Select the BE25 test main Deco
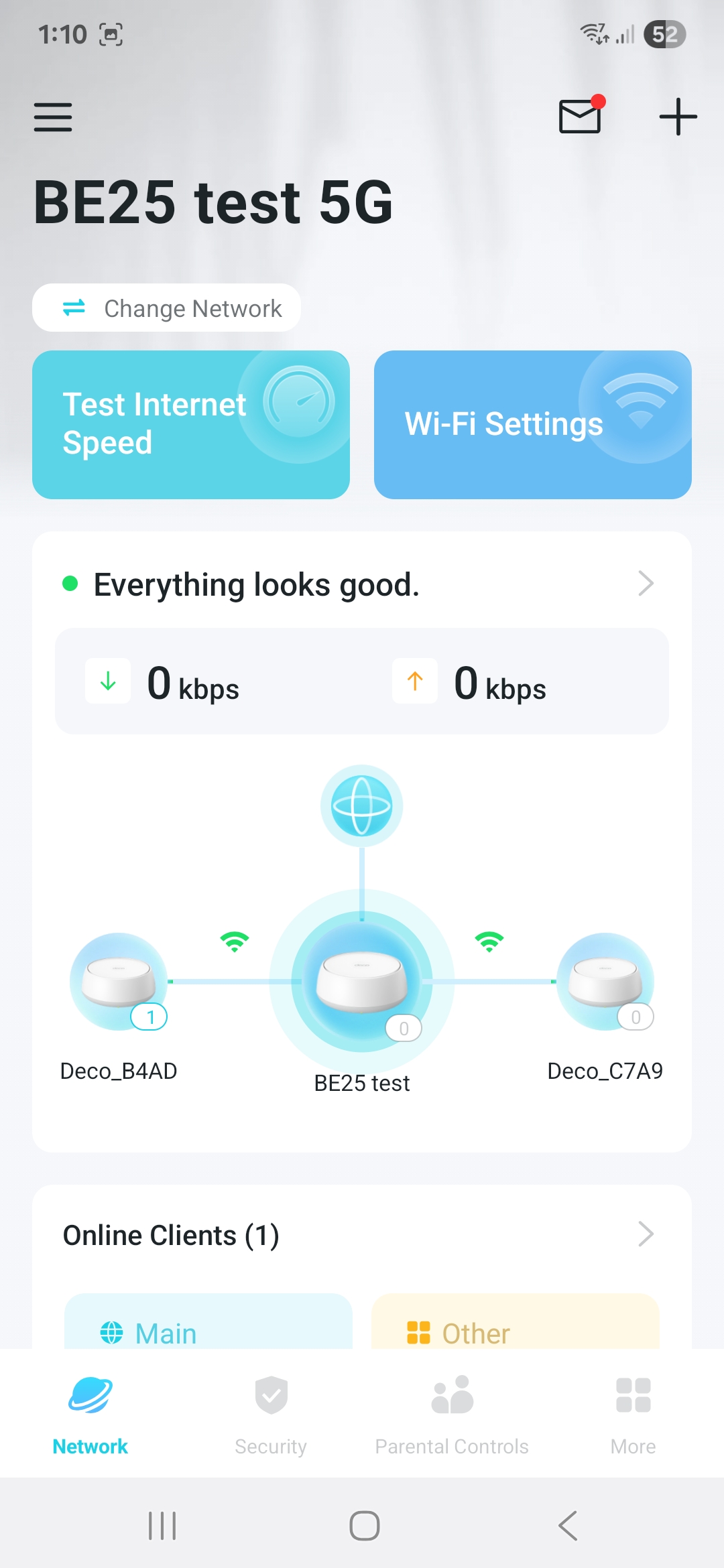The height and width of the screenshot is (1568, 724). (x=362, y=982)
